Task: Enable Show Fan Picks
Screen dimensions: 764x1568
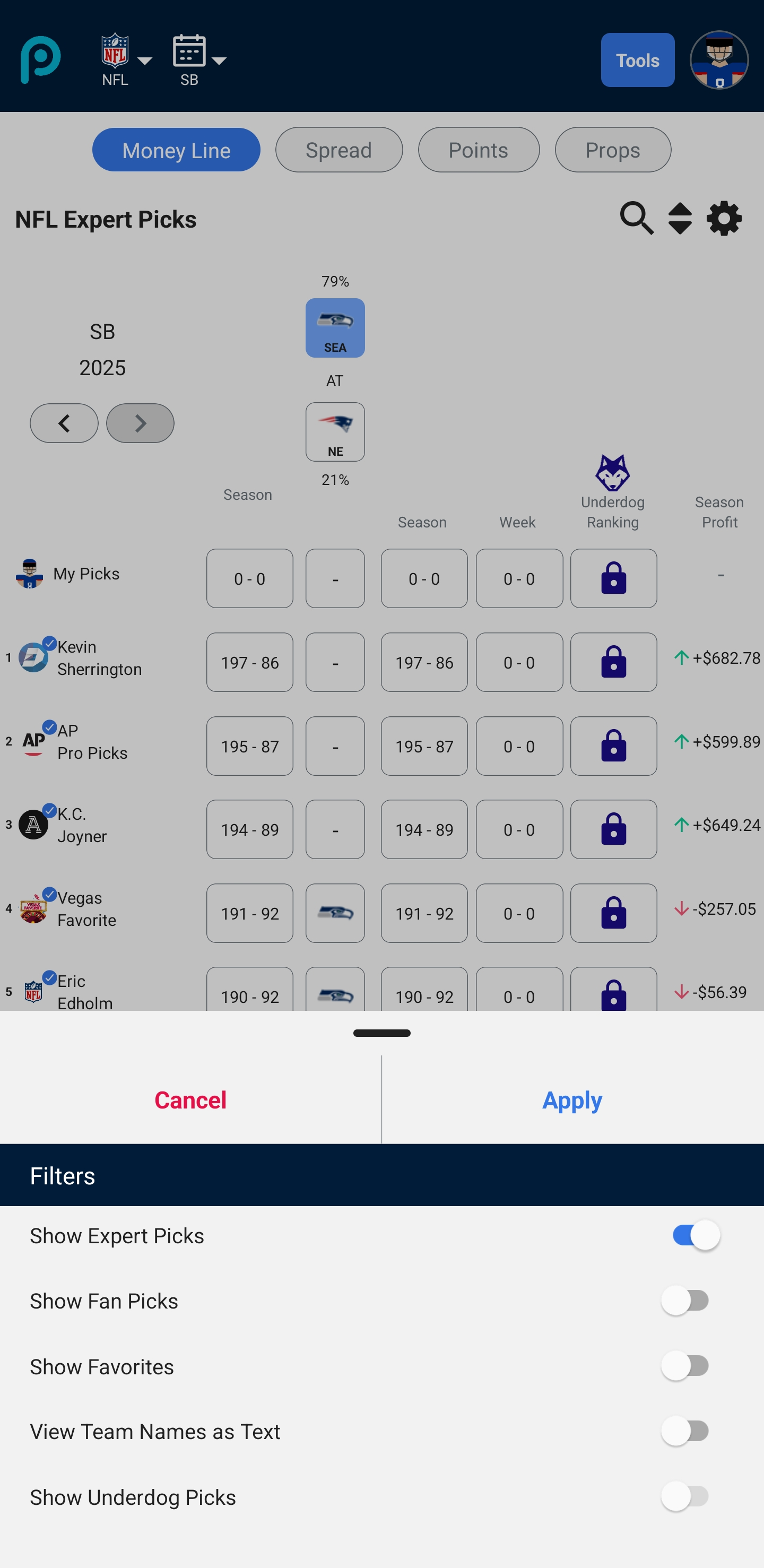Action: pyautogui.click(x=685, y=1301)
